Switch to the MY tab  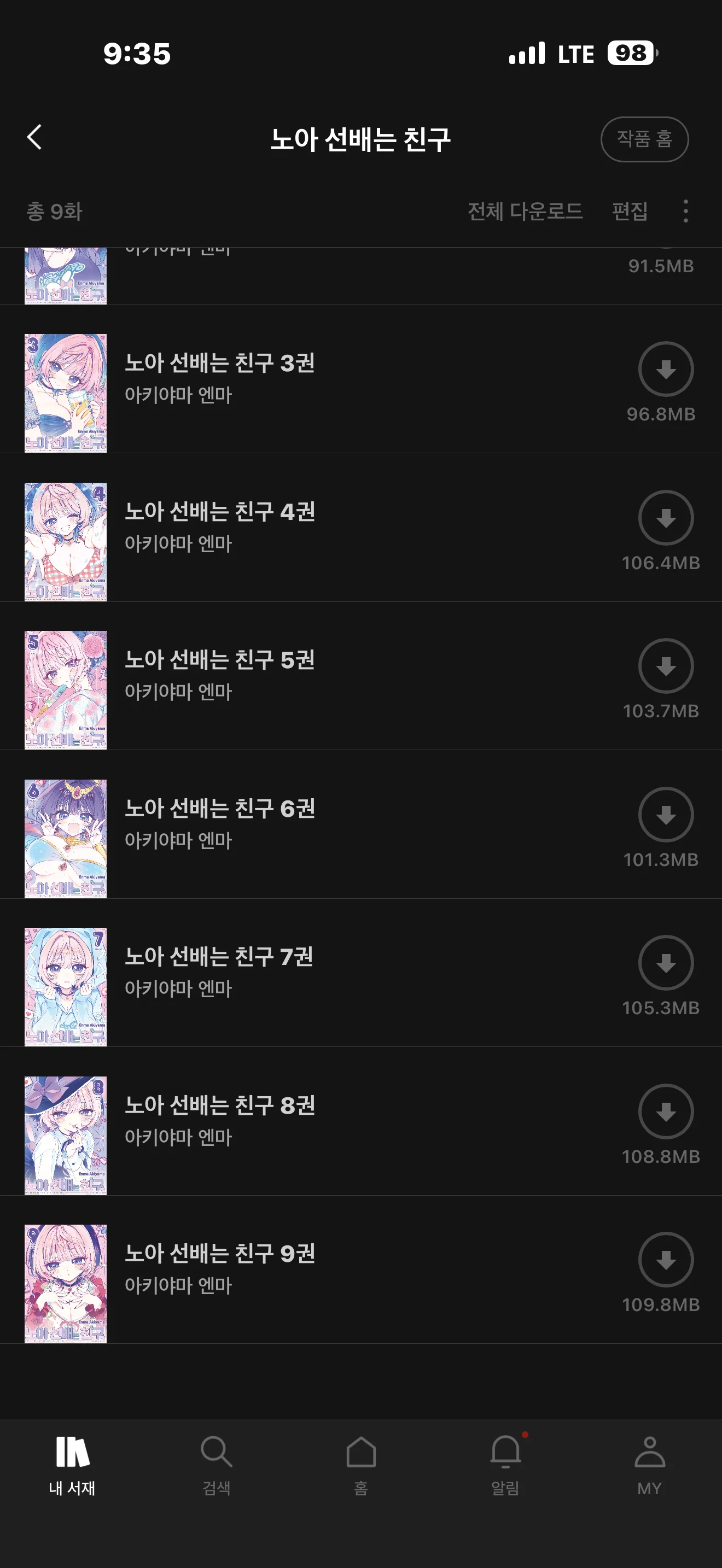click(650, 1465)
